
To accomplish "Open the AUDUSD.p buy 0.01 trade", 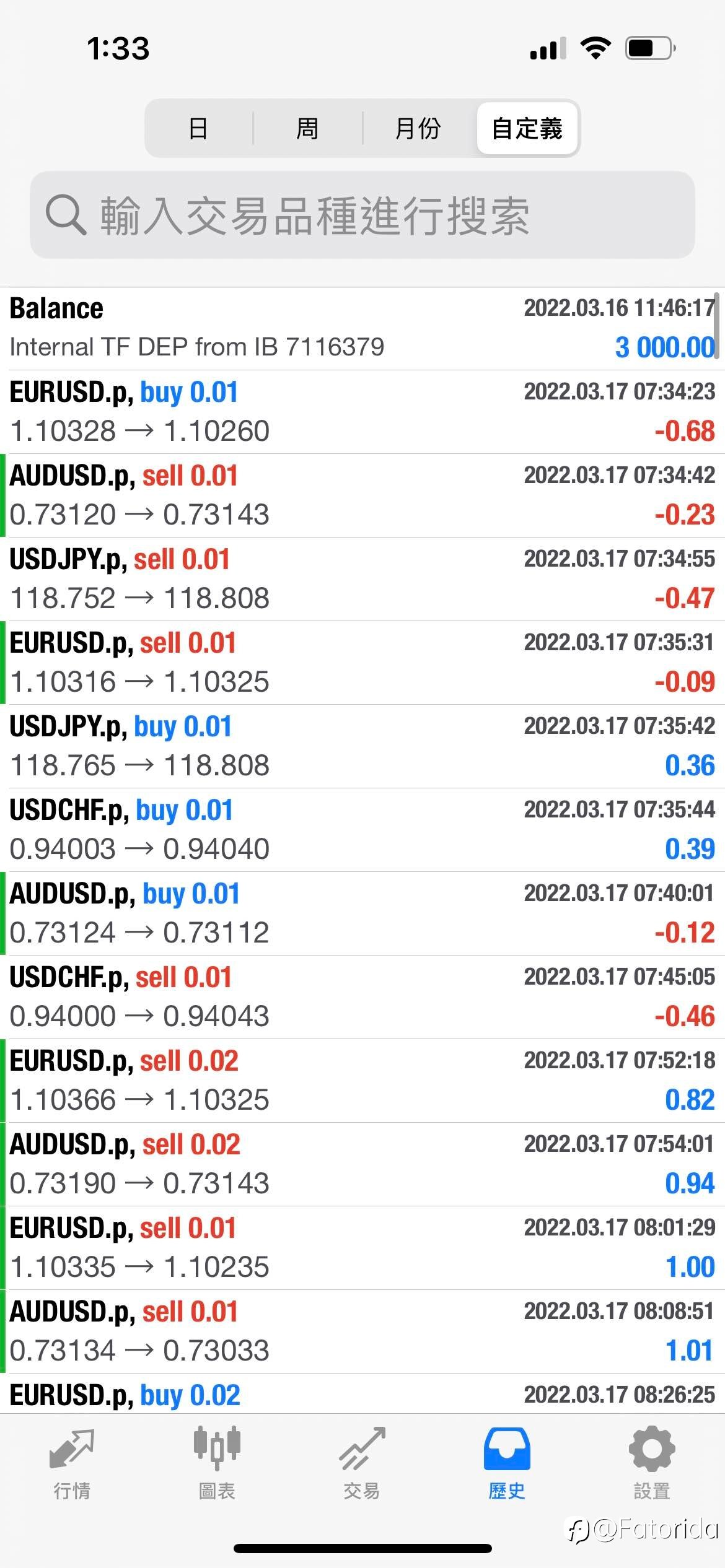I will tap(362, 913).
